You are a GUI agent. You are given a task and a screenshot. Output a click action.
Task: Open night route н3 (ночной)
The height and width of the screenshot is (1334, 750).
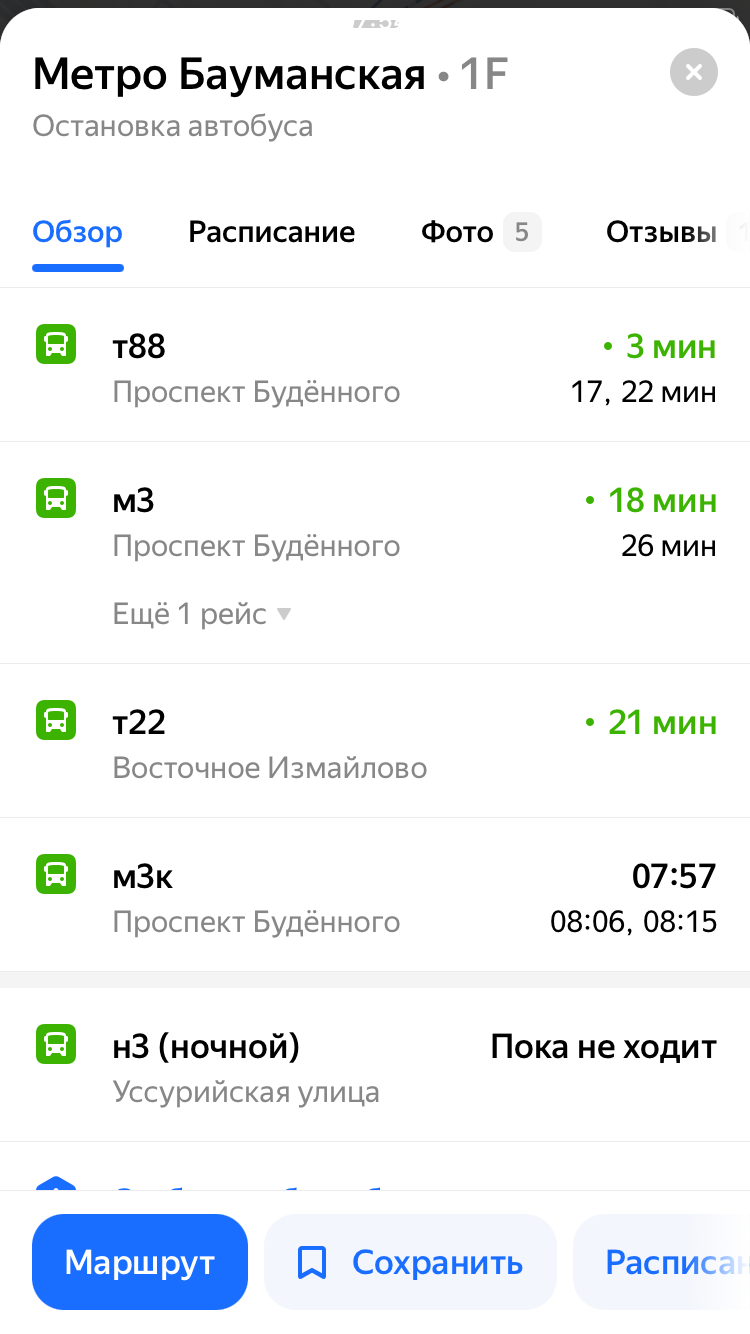tap(375, 1065)
